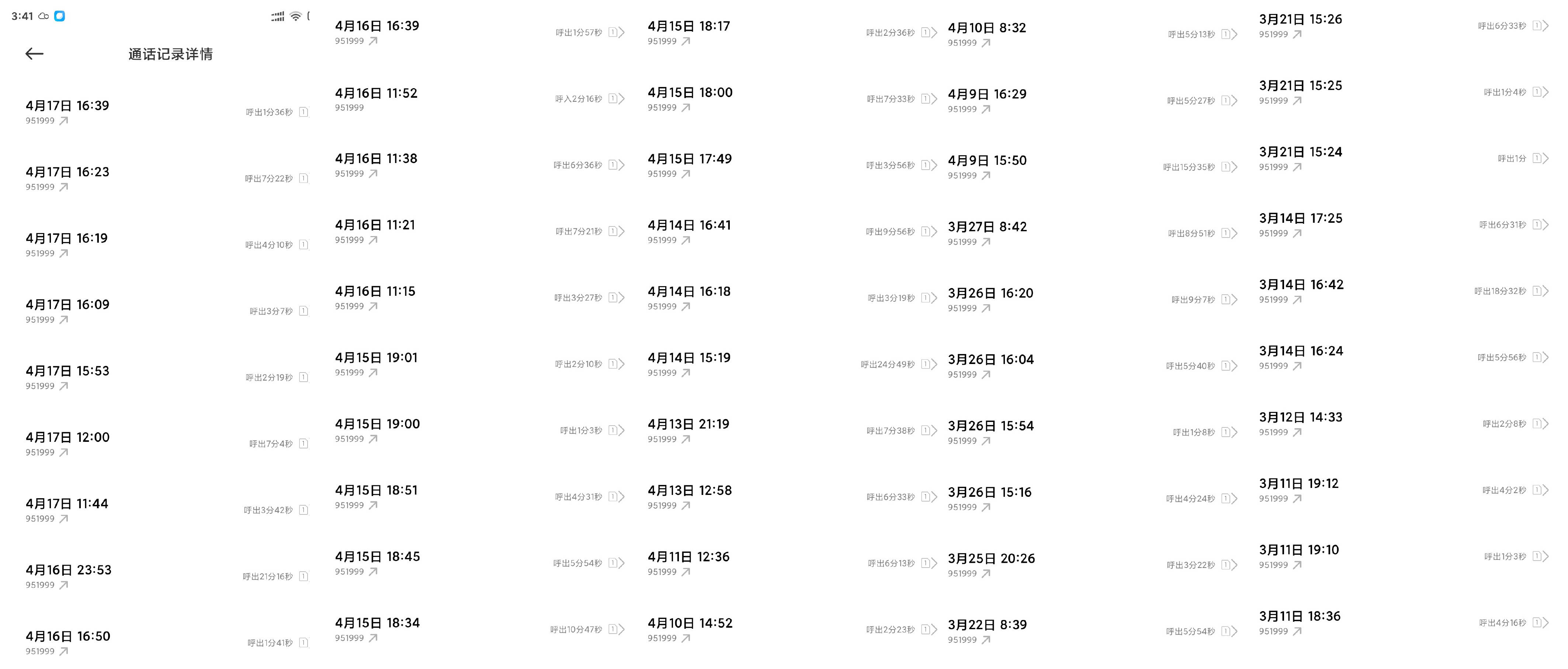Select the 4月15日 18:34 call entry

click(x=479, y=630)
